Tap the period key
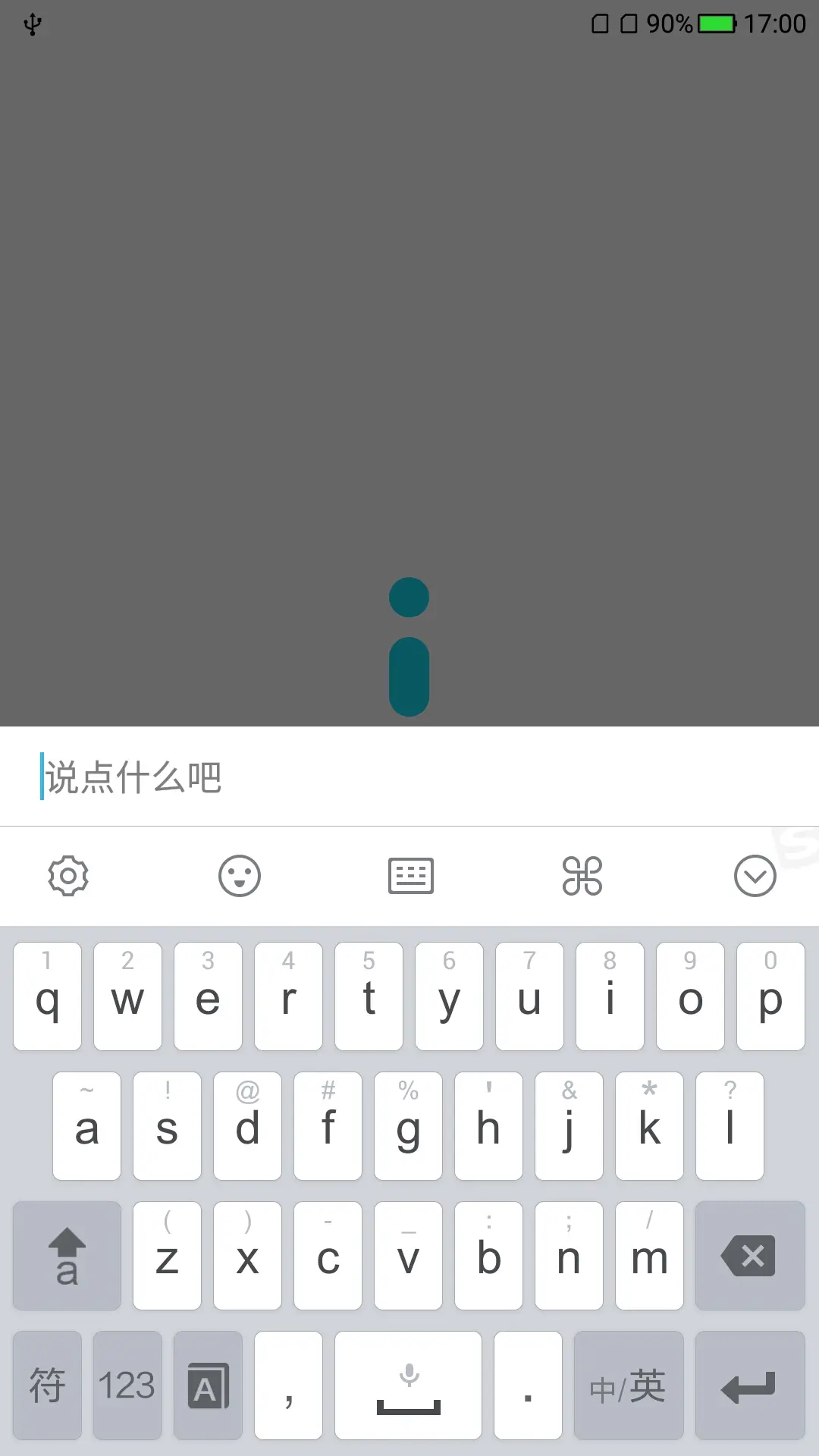819x1456 pixels. (x=528, y=1385)
